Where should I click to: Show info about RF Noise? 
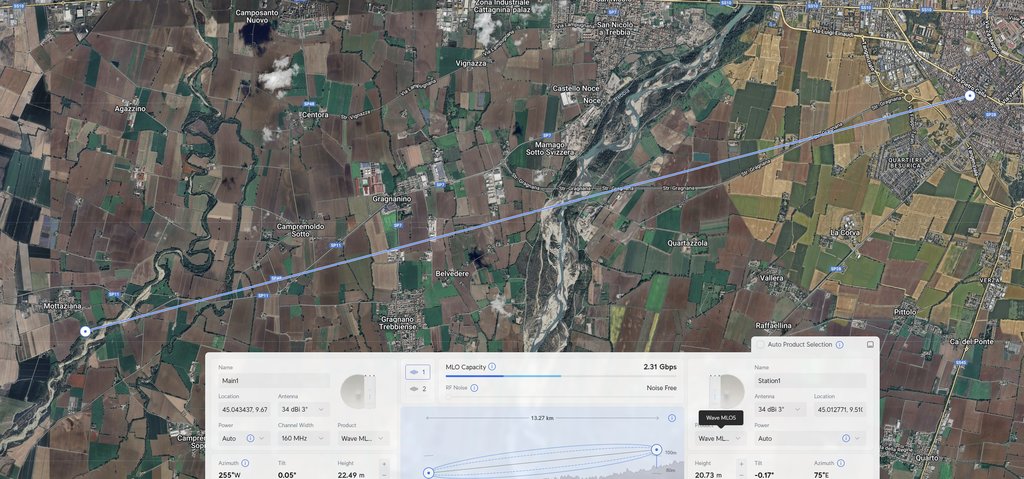coord(474,387)
